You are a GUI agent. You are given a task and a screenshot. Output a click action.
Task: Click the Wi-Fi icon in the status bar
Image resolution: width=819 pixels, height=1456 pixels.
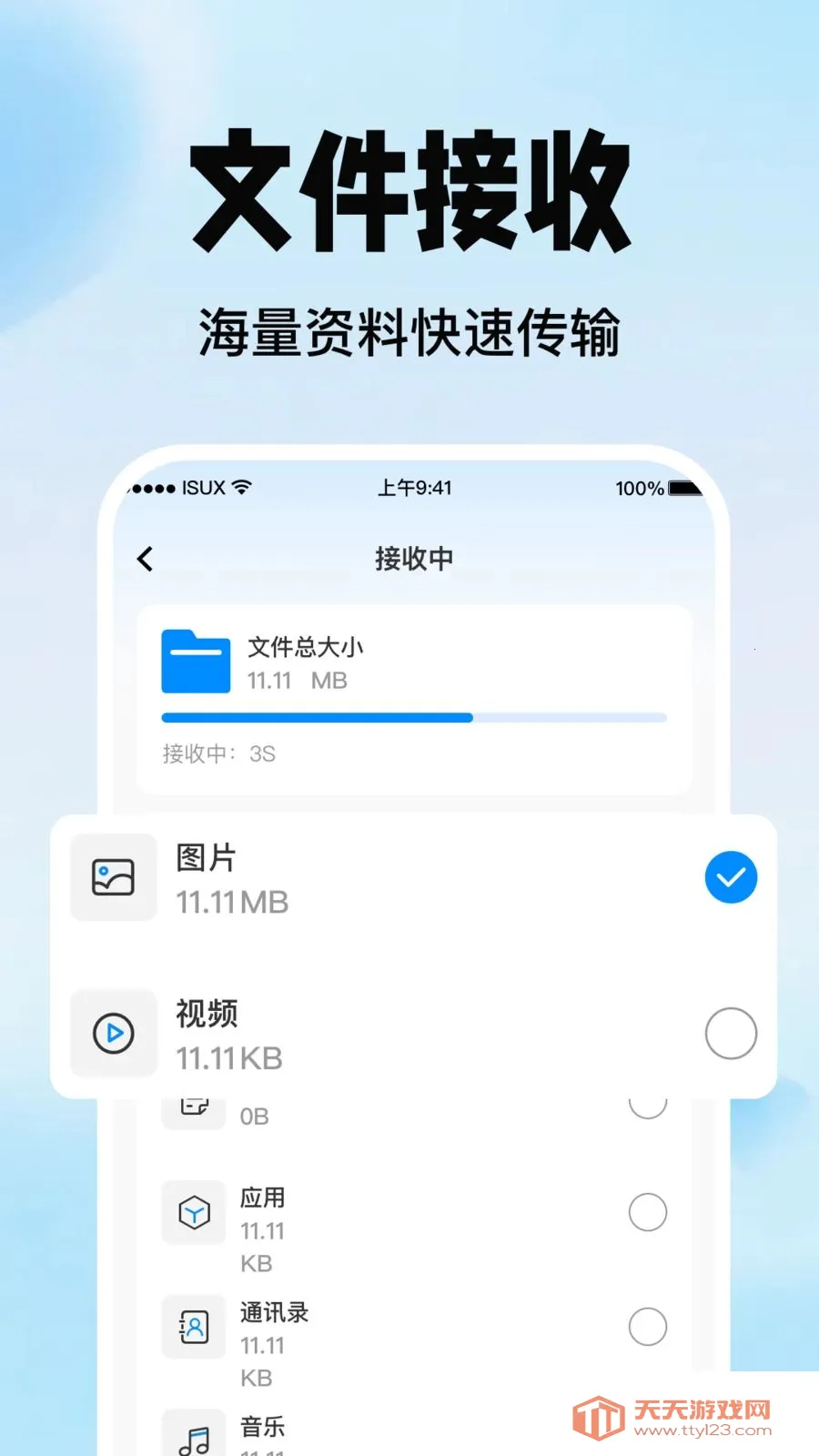click(x=239, y=488)
